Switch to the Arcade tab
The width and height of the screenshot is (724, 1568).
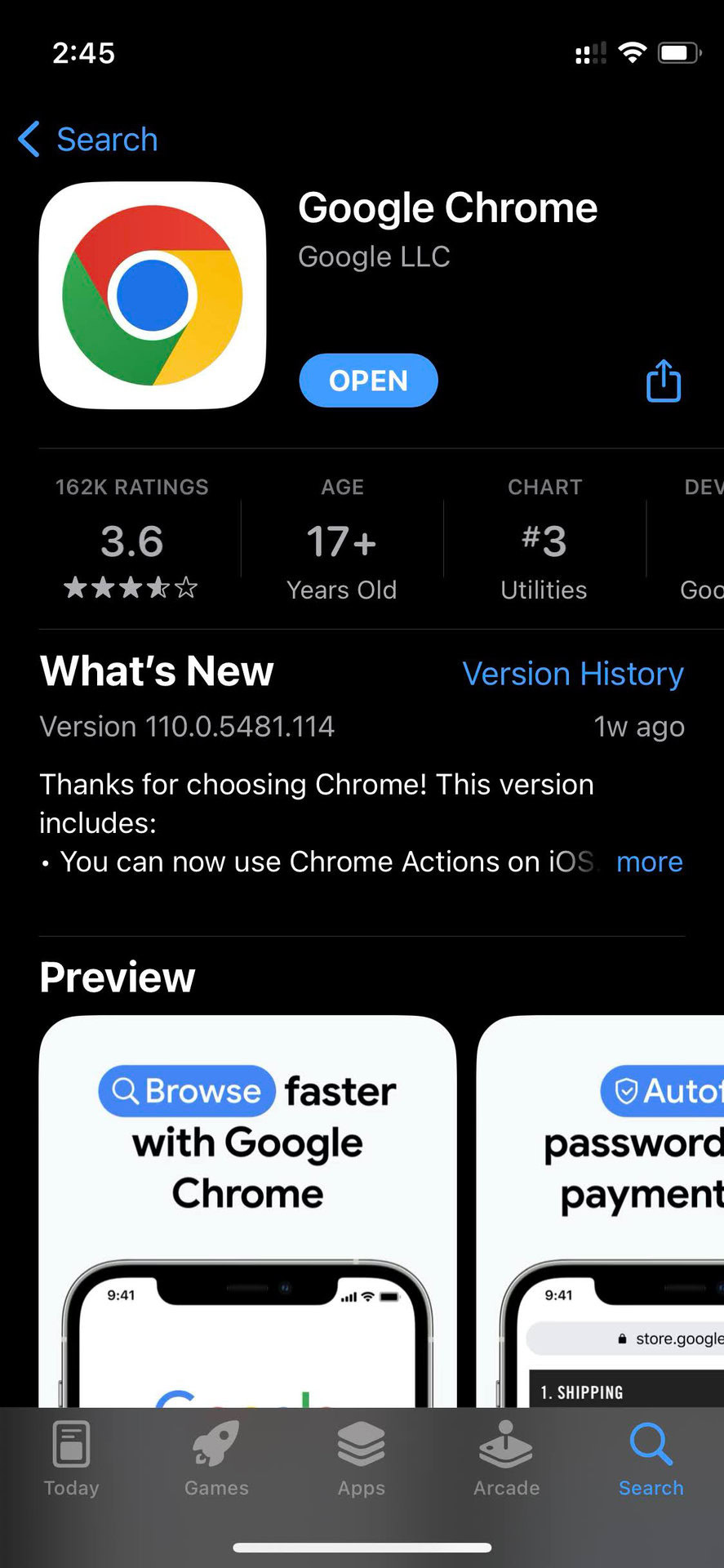[x=506, y=1459]
